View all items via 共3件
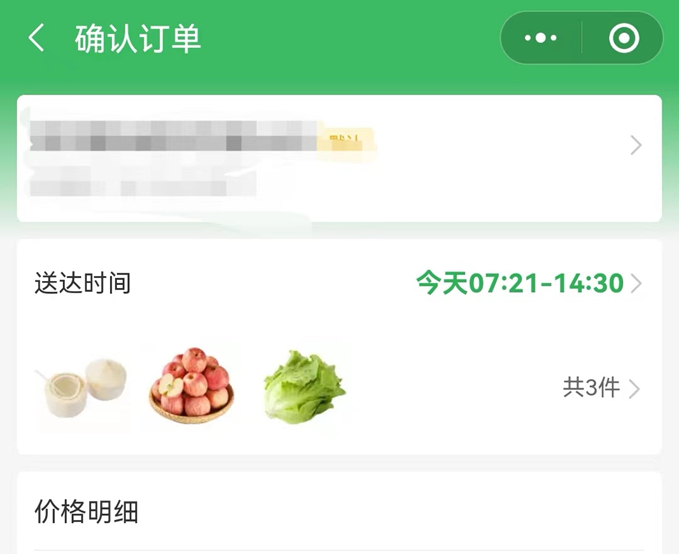This screenshot has height=554, width=679. (x=600, y=388)
